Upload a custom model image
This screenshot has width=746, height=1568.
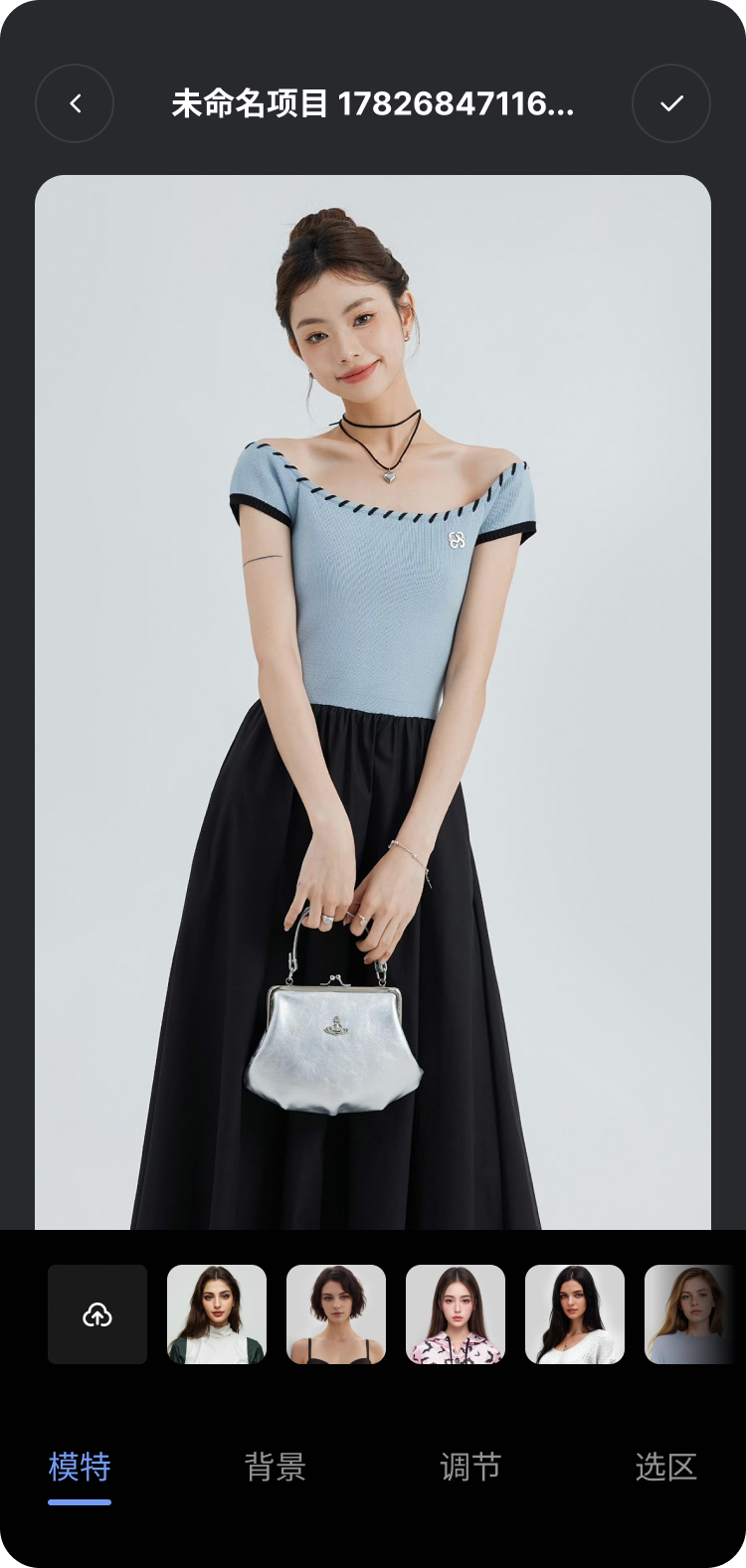point(97,1314)
